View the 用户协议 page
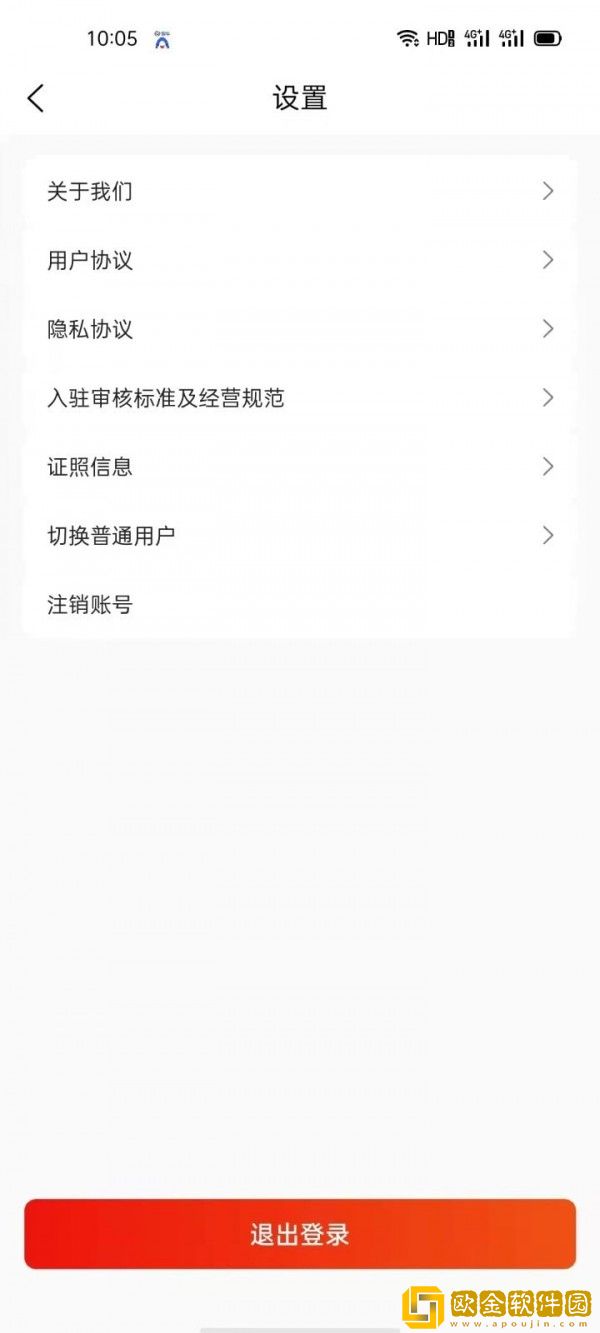Image resolution: width=600 pixels, height=1333 pixels. pyautogui.click(x=299, y=260)
